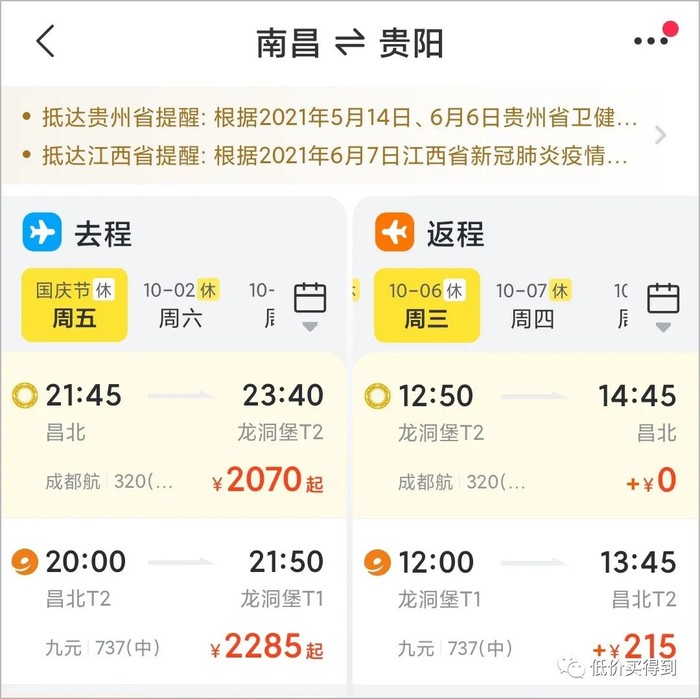
Task: Select 国庆节 周五 departure date
Action: tap(74, 305)
